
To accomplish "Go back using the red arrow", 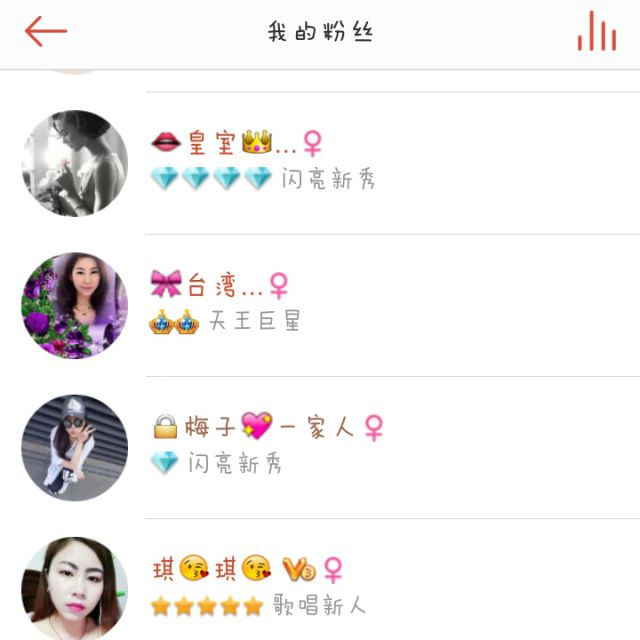I will pos(46,31).
